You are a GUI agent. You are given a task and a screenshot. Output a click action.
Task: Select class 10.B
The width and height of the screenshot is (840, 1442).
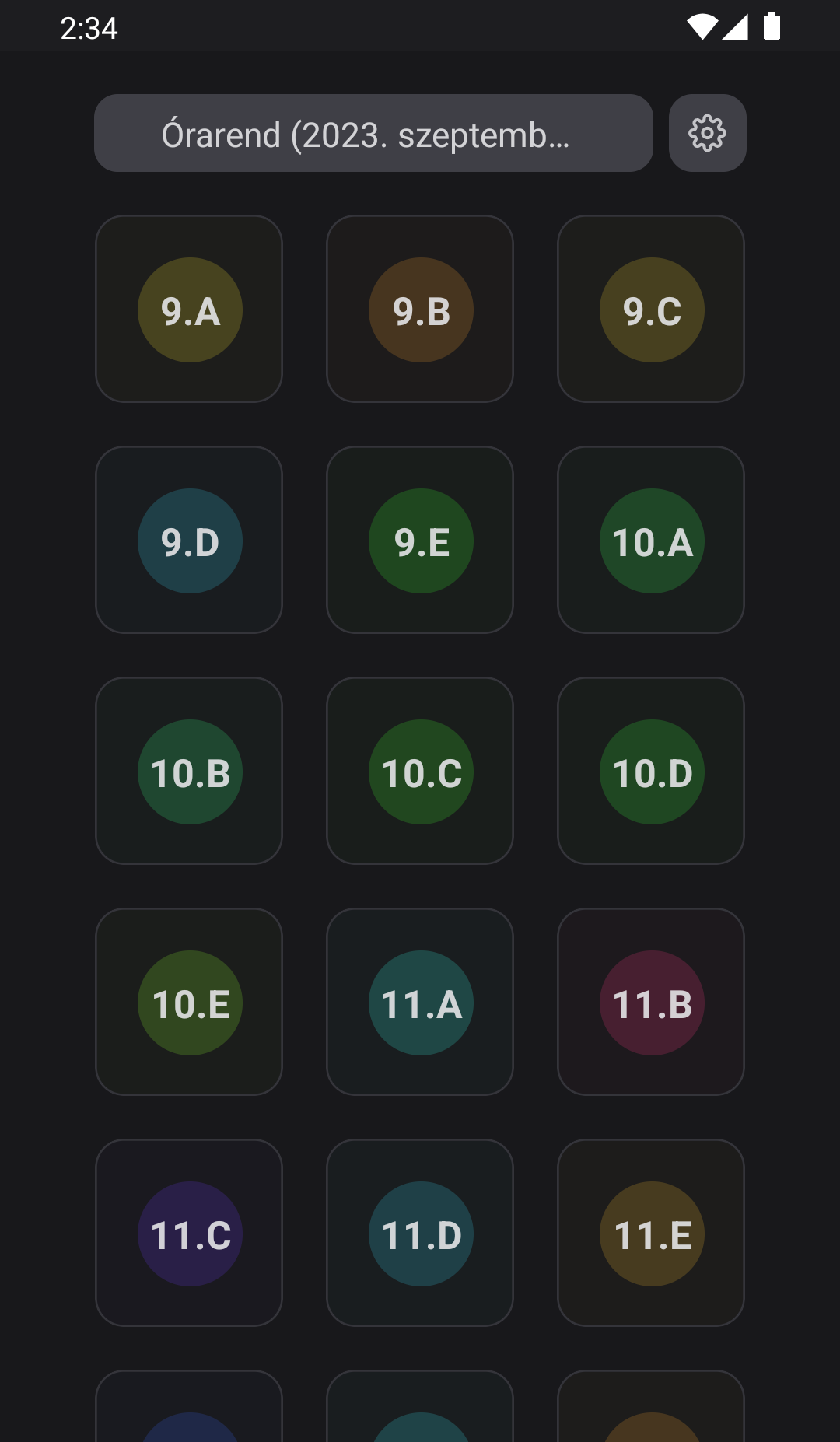189,771
